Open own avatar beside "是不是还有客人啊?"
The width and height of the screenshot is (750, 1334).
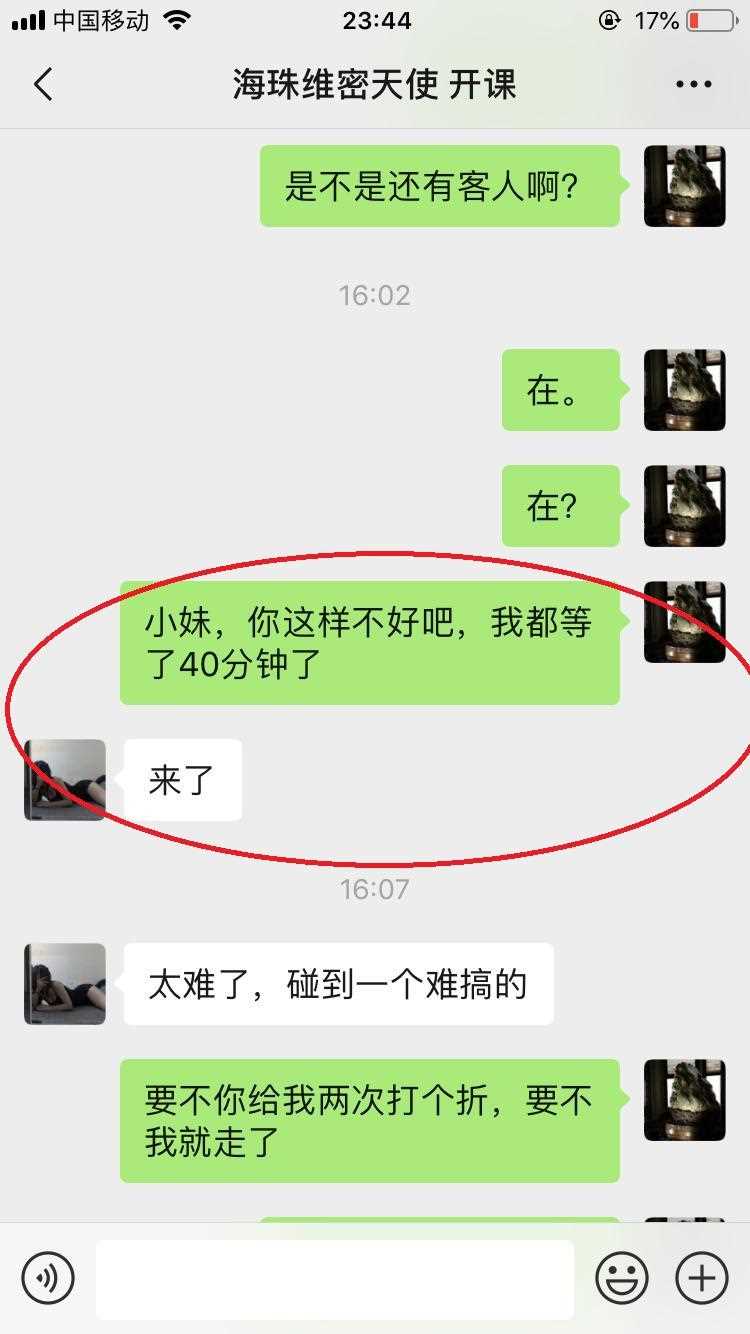(684, 186)
